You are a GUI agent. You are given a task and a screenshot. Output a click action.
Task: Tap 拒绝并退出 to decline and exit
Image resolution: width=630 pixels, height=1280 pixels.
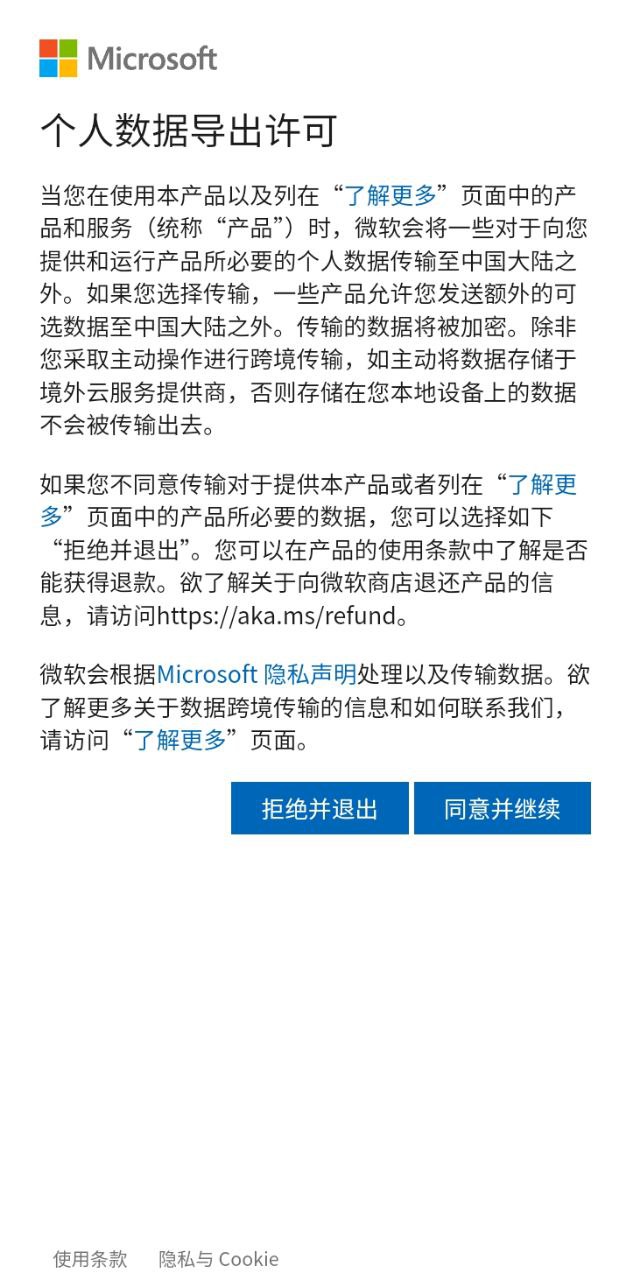(x=319, y=808)
